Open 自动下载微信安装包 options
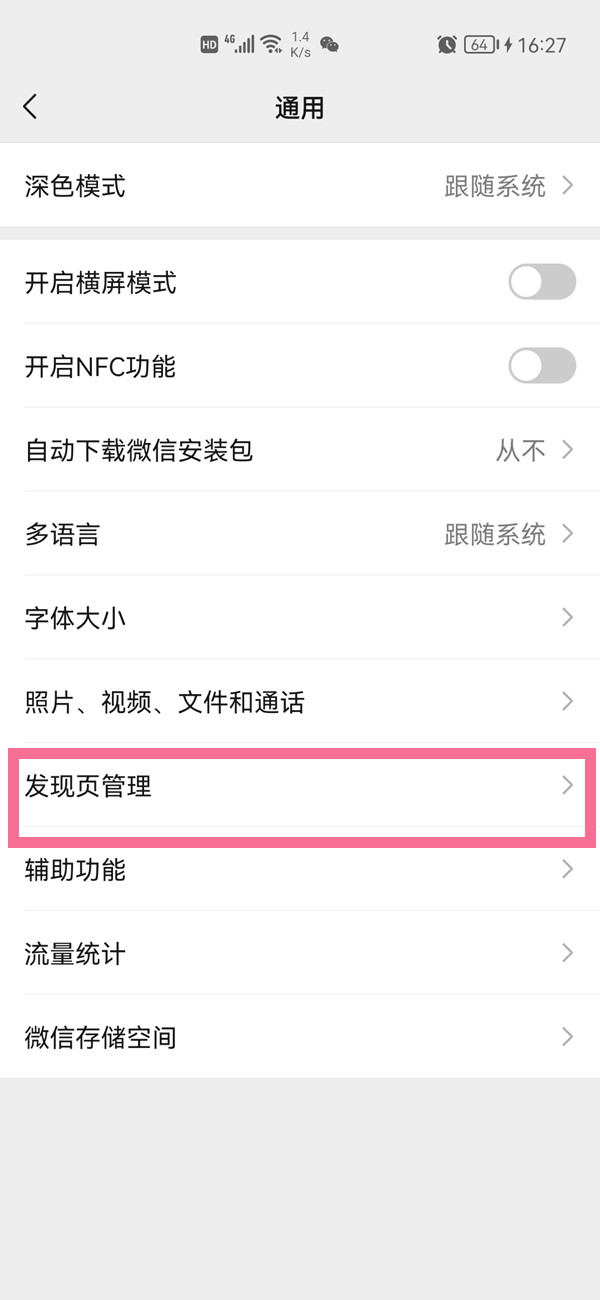 pyautogui.click(x=300, y=451)
